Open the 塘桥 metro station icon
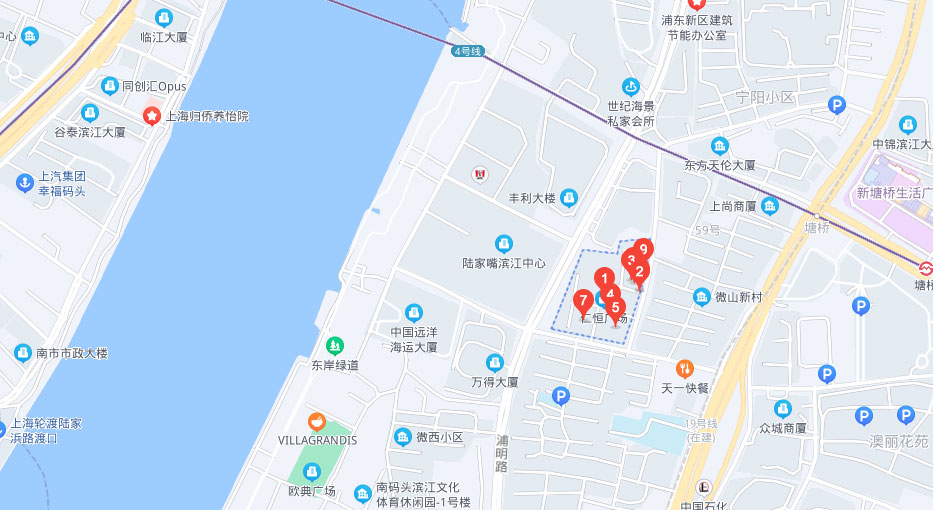Image resolution: width=934 pixels, height=510 pixels. pos(926,268)
